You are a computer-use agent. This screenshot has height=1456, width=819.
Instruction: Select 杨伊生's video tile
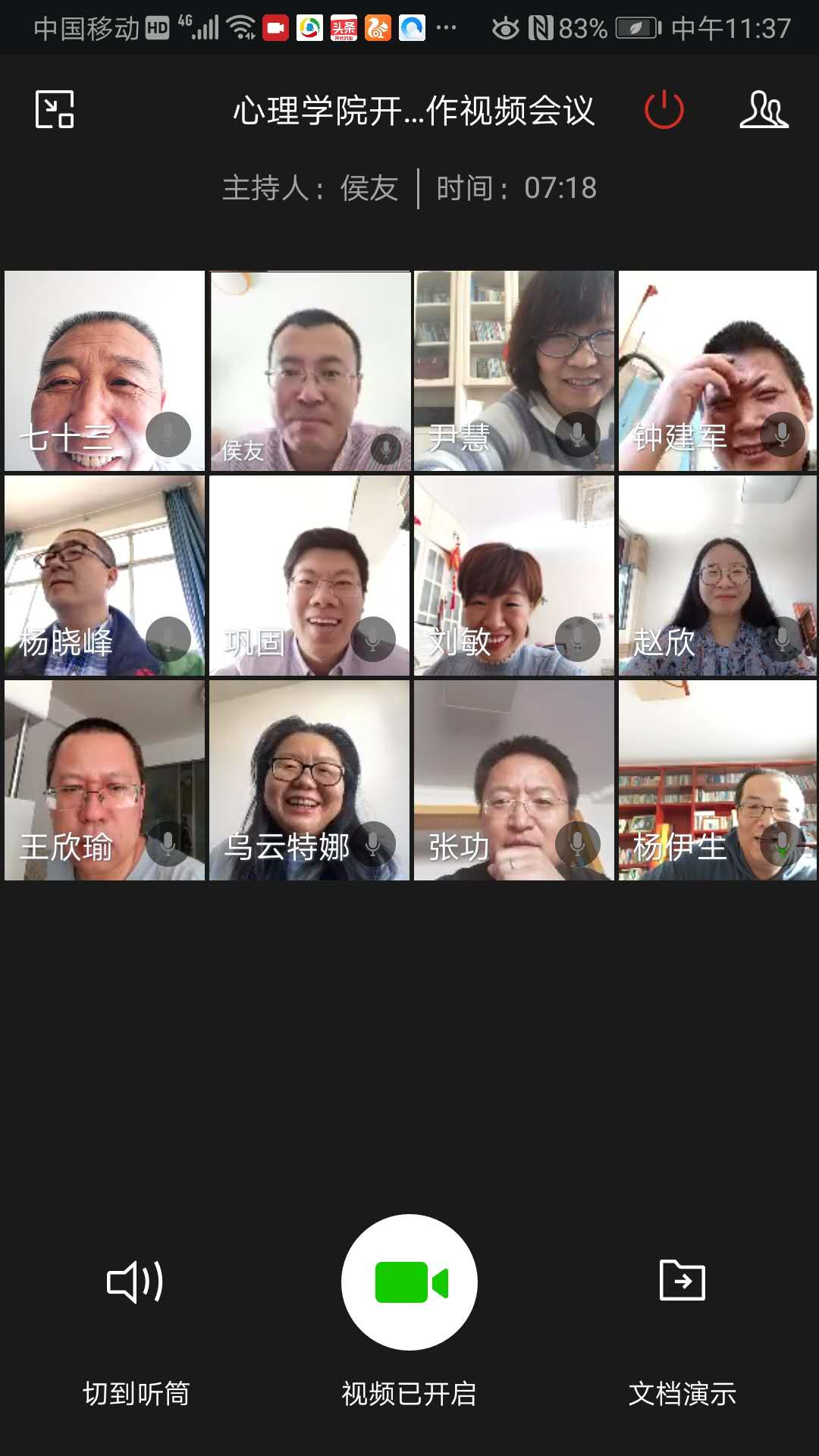[717, 780]
